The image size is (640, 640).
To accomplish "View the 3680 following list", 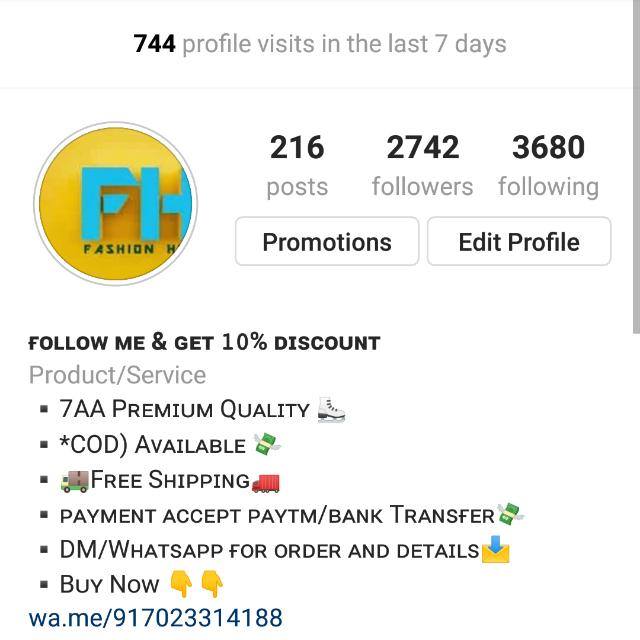I will [x=548, y=166].
